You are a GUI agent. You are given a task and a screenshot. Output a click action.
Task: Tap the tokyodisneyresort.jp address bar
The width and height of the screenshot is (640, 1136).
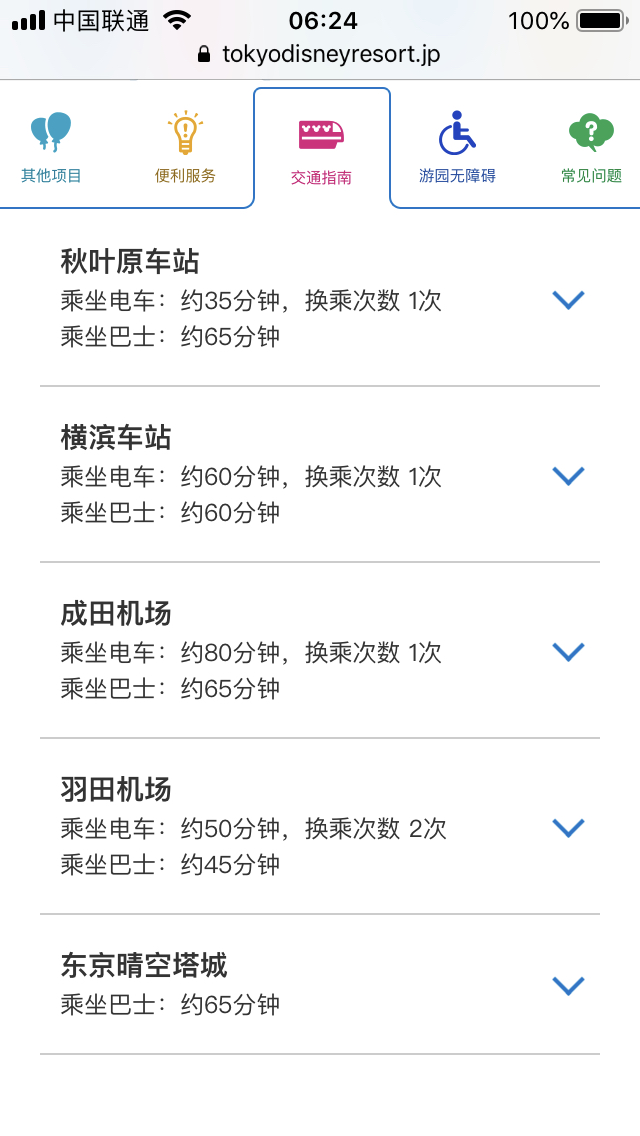320,54
